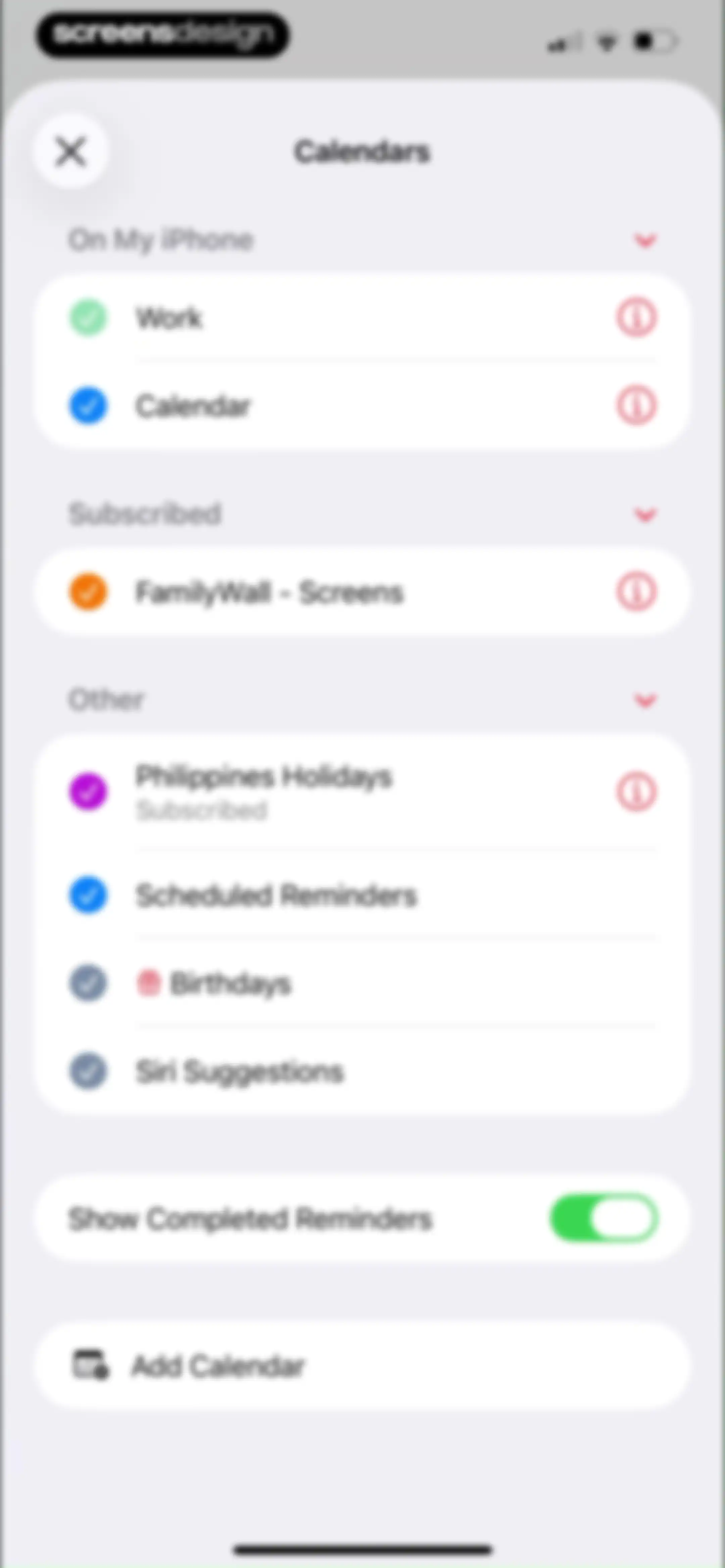The width and height of the screenshot is (725, 1568).
Task: Open info for Philippines Holidays
Action: (x=637, y=792)
